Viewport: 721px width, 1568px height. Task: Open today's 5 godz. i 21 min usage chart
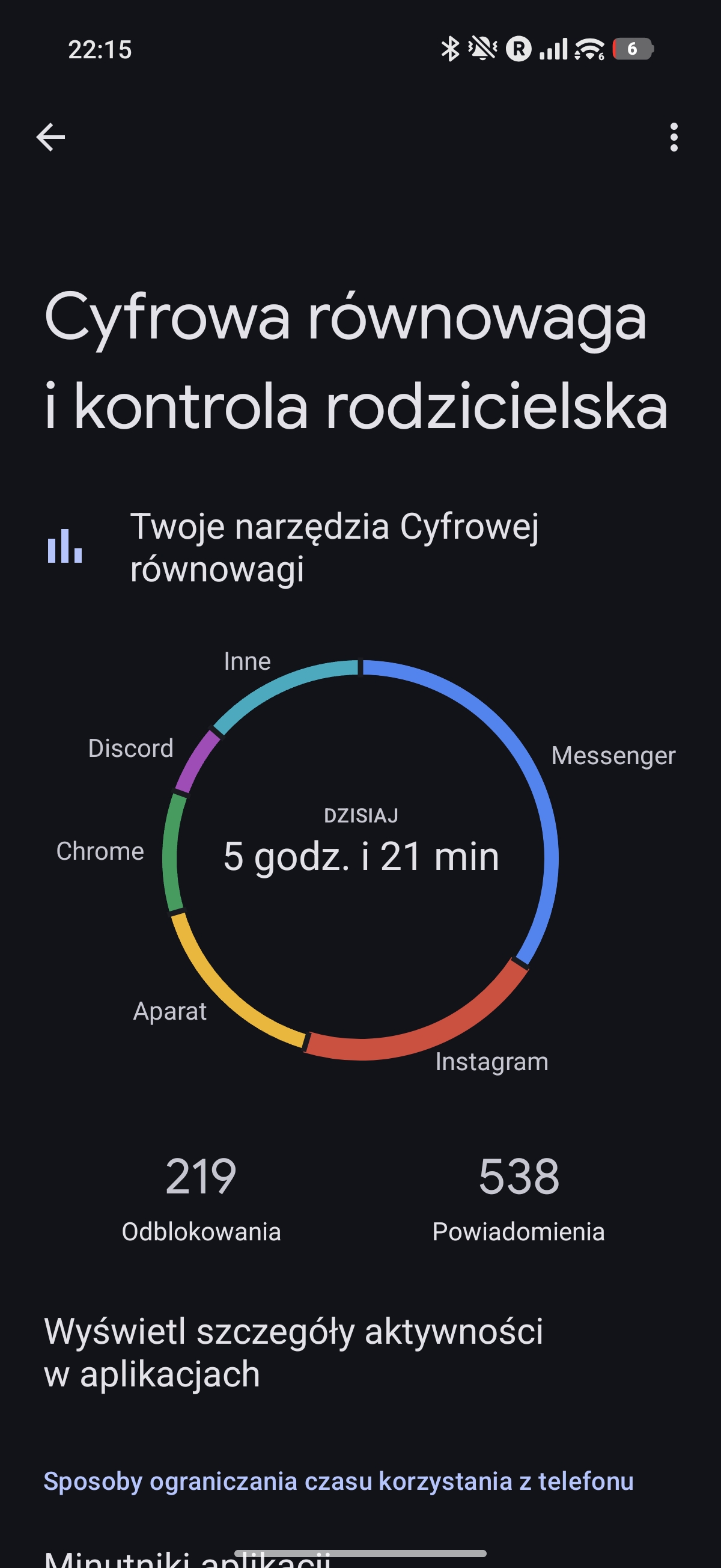(361, 855)
